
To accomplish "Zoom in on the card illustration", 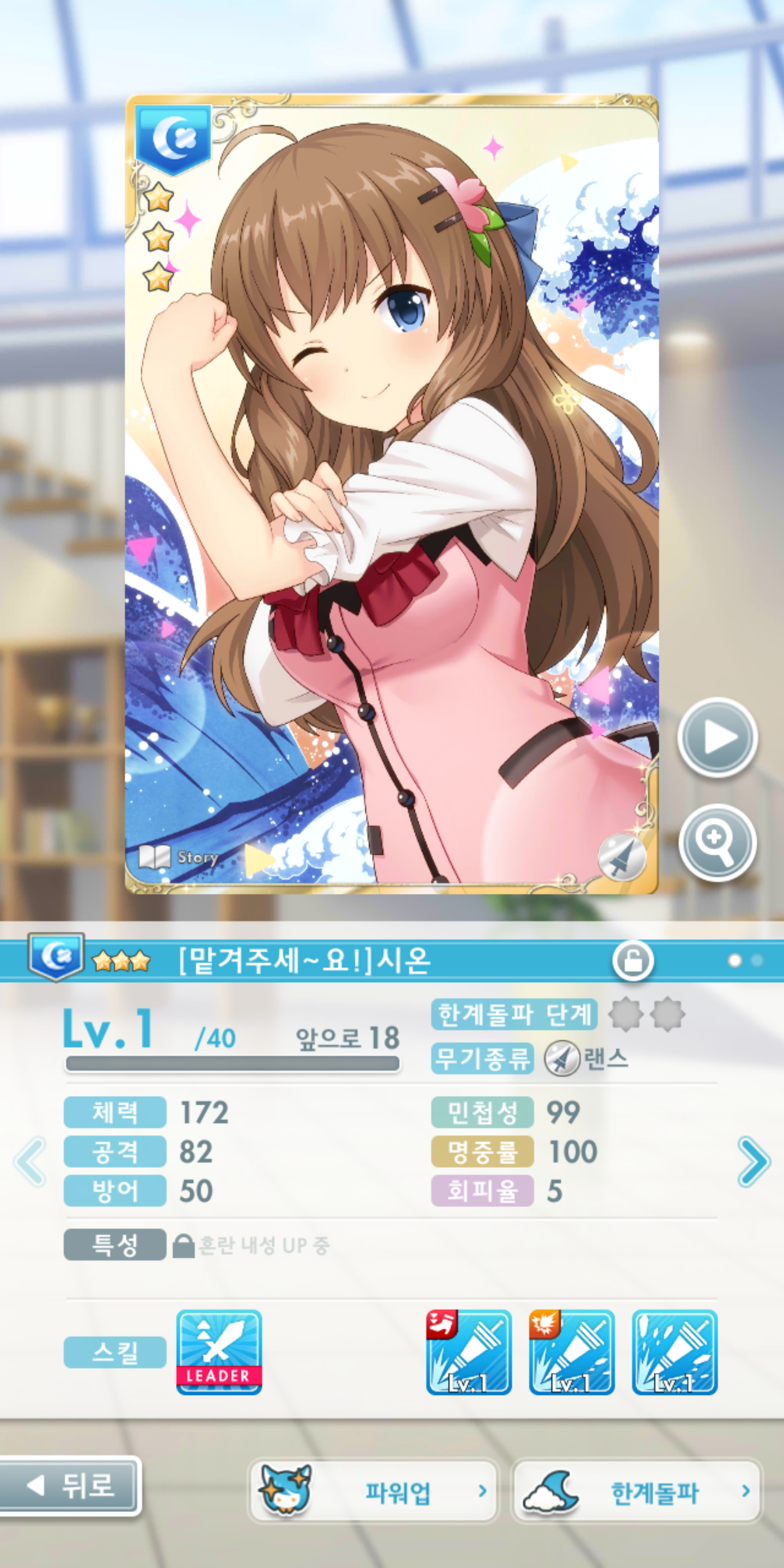I will pos(717,842).
